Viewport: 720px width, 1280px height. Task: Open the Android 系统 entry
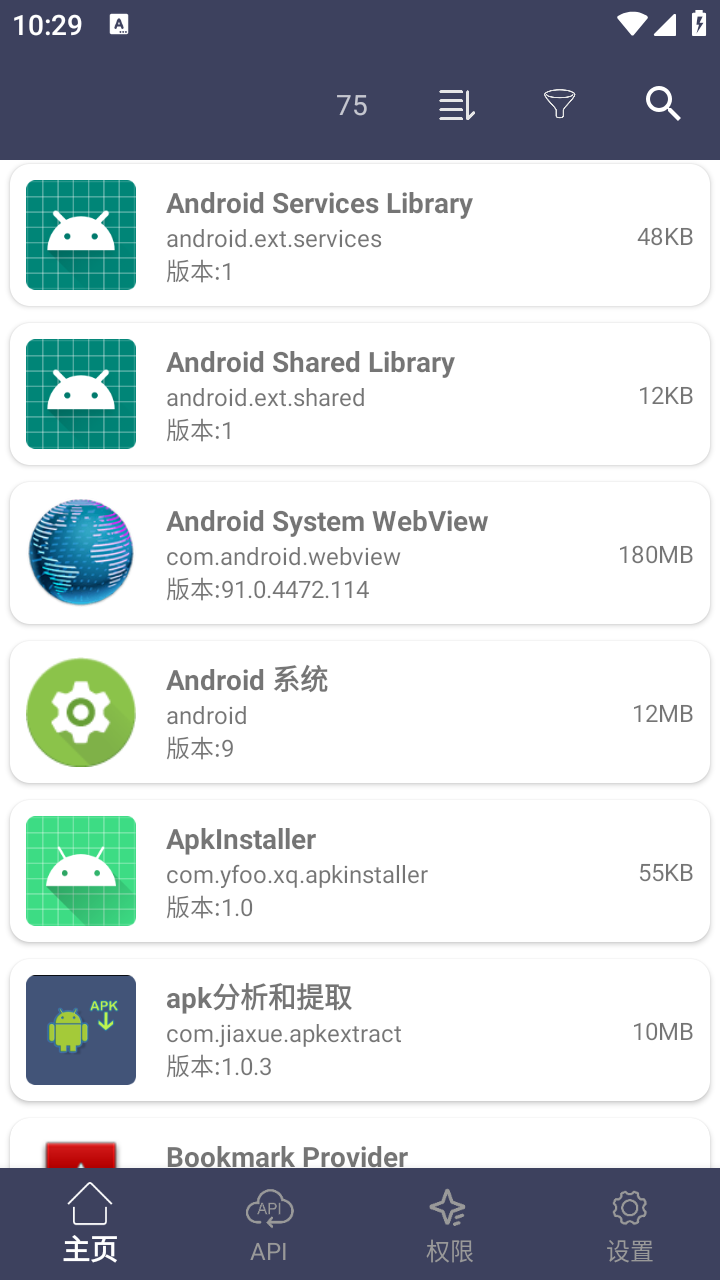click(x=360, y=713)
